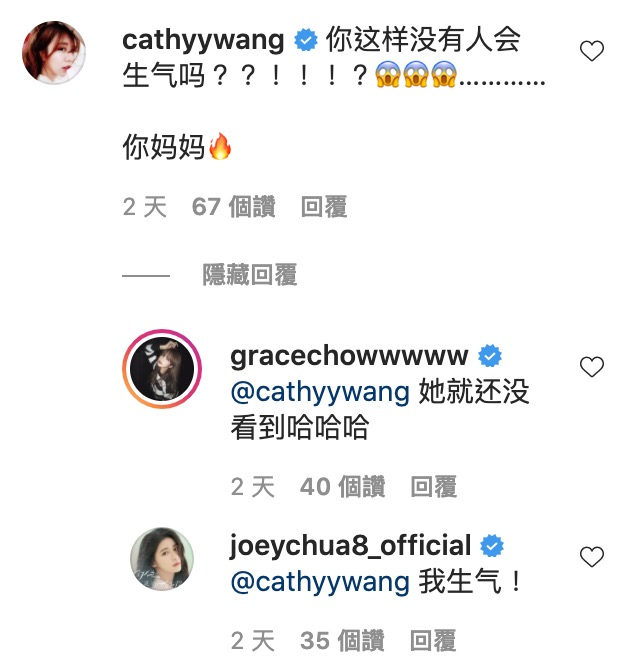The height and width of the screenshot is (664, 642).
Task: Open joeychua8_official username link
Action: (350, 545)
